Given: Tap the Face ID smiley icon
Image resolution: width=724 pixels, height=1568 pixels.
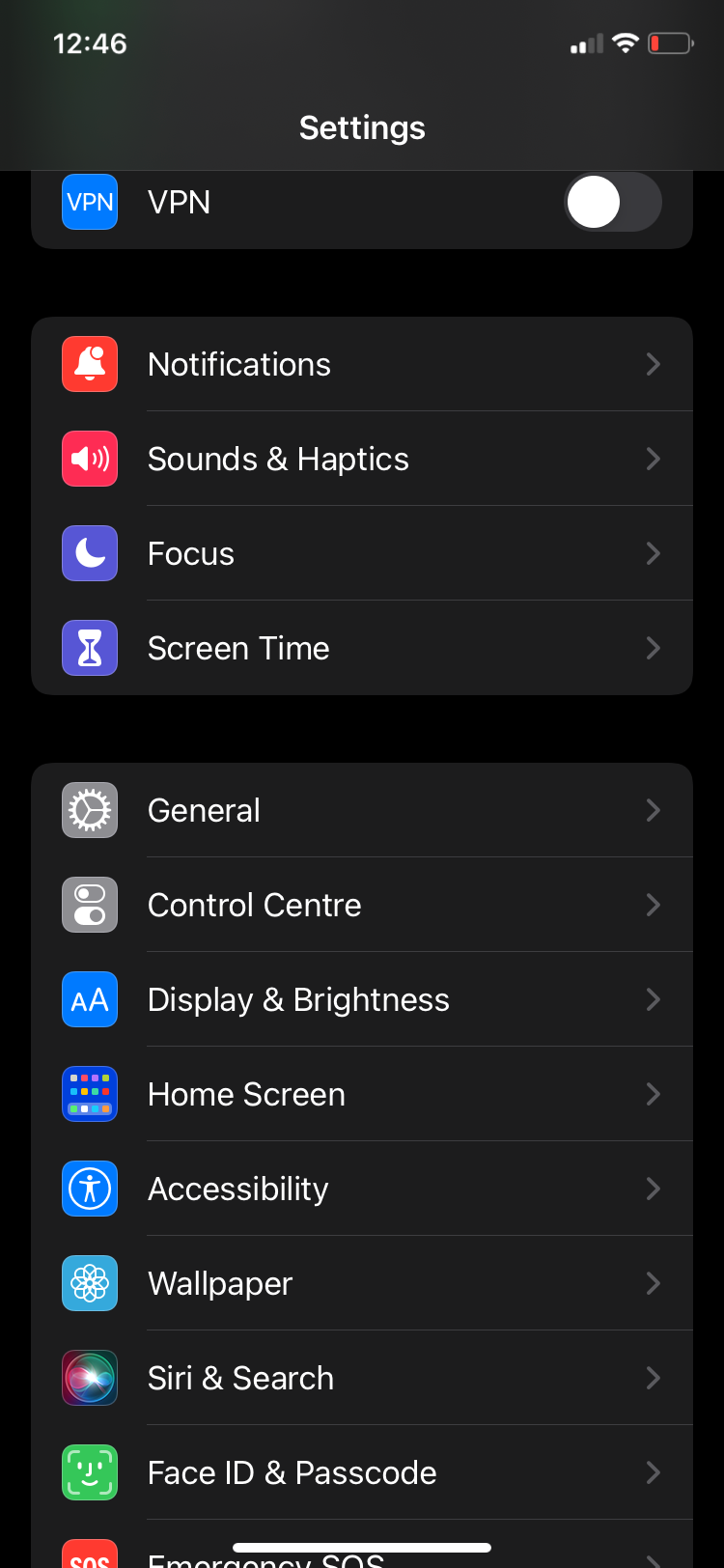Looking at the screenshot, I should point(89,1472).
